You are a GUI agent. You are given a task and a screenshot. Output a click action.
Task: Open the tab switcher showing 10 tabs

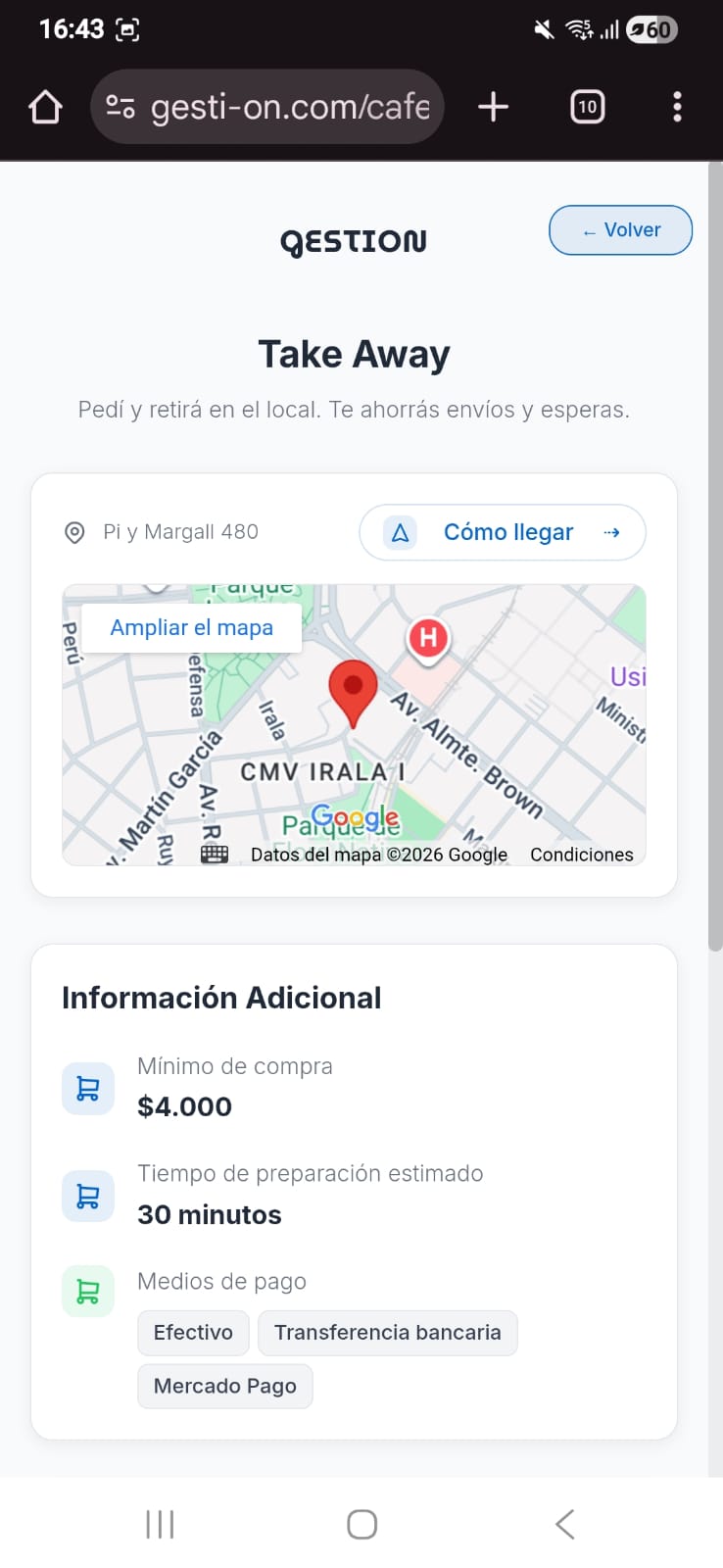pyautogui.click(x=587, y=107)
